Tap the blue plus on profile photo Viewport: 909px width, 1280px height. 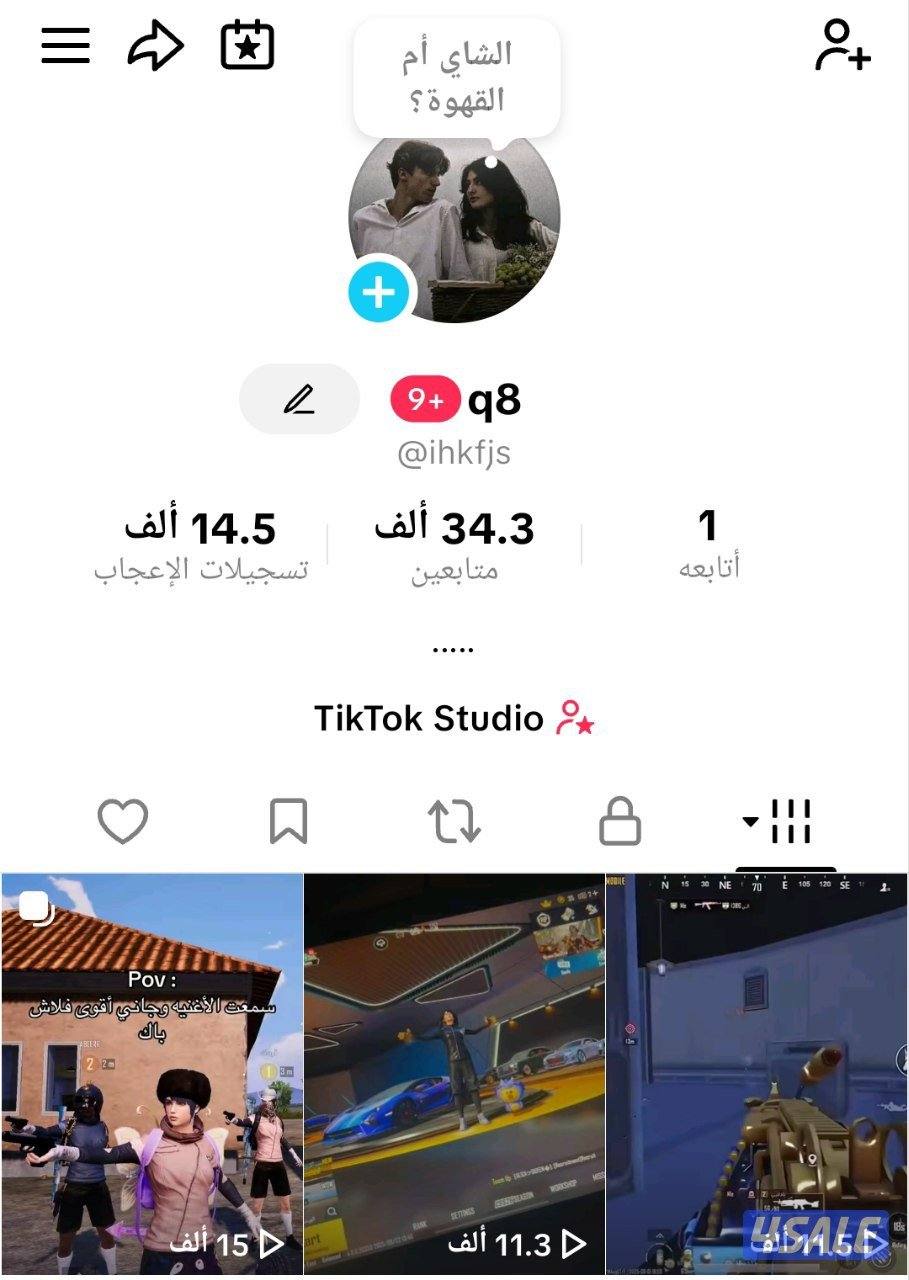coord(378,293)
